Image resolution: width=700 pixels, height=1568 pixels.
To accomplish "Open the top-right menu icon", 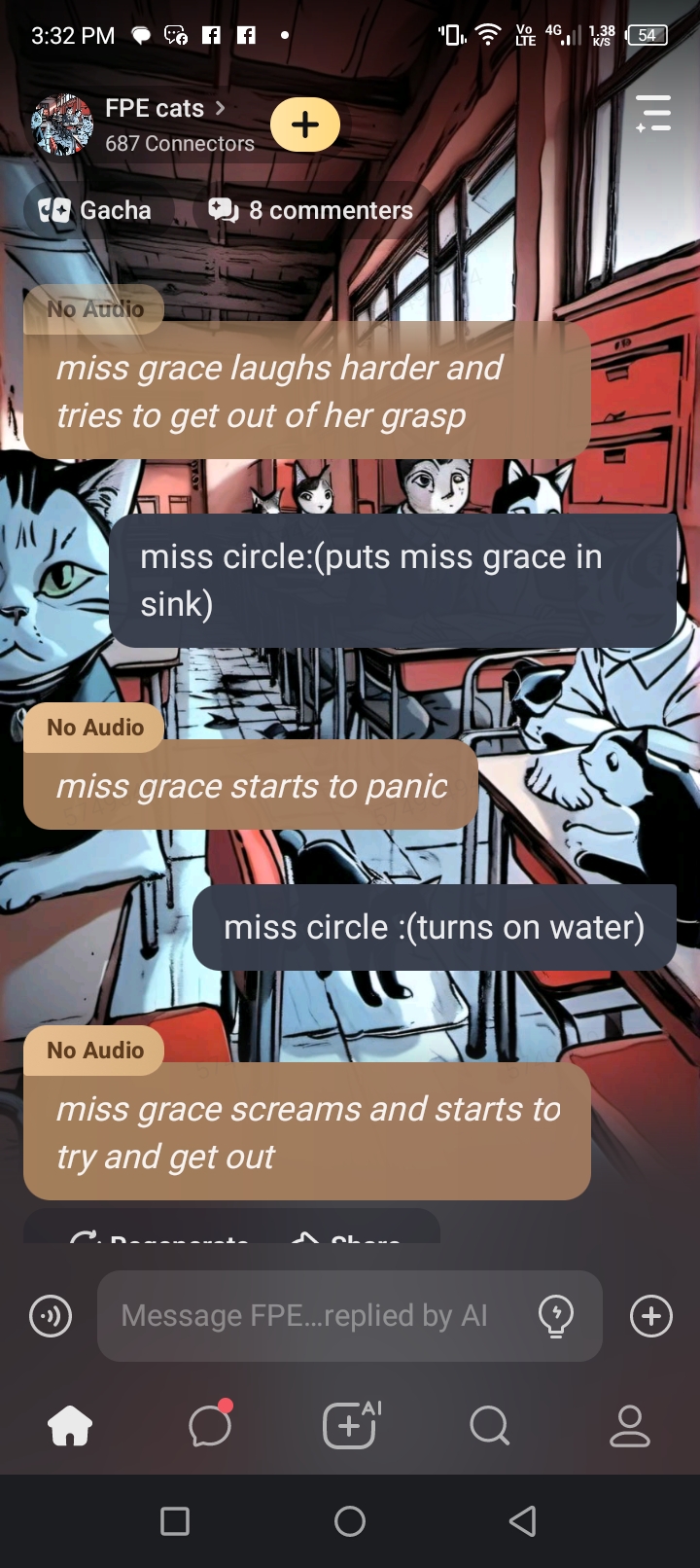I will [653, 114].
